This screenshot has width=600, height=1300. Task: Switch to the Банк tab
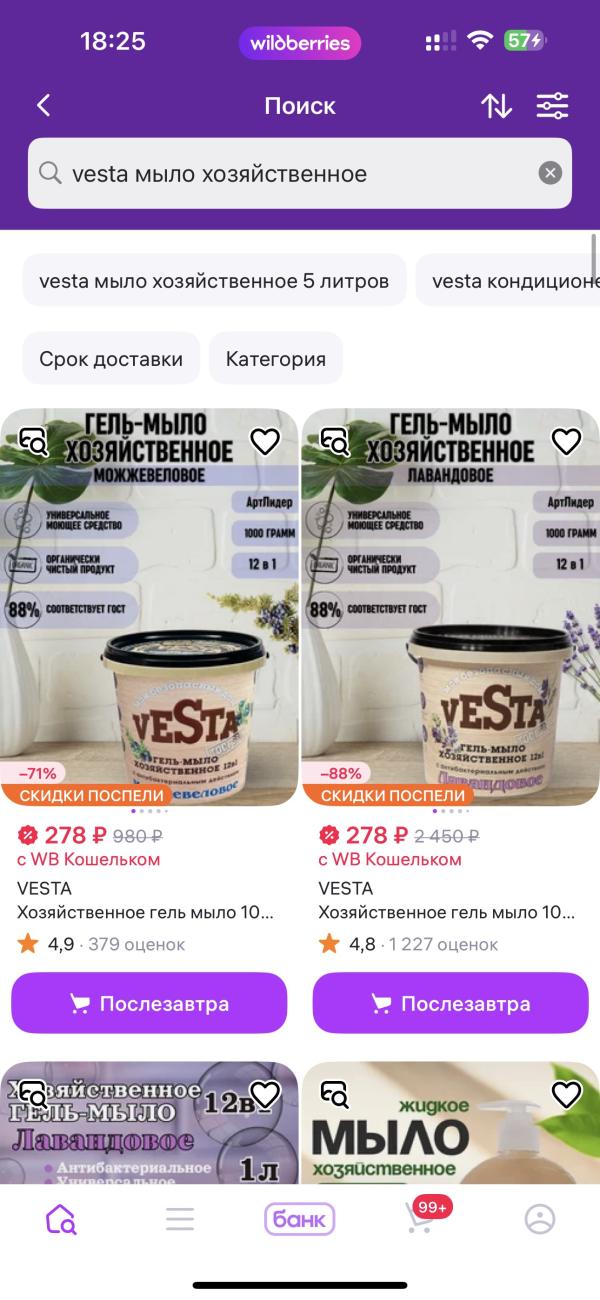pyautogui.click(x=299, y=1219)
